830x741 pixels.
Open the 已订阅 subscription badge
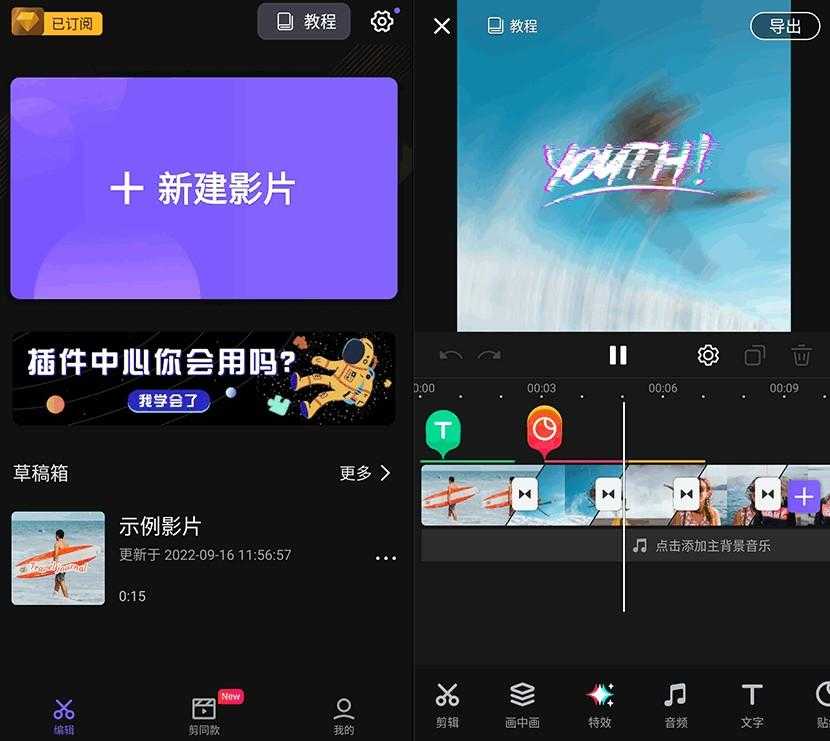point(57,23)
